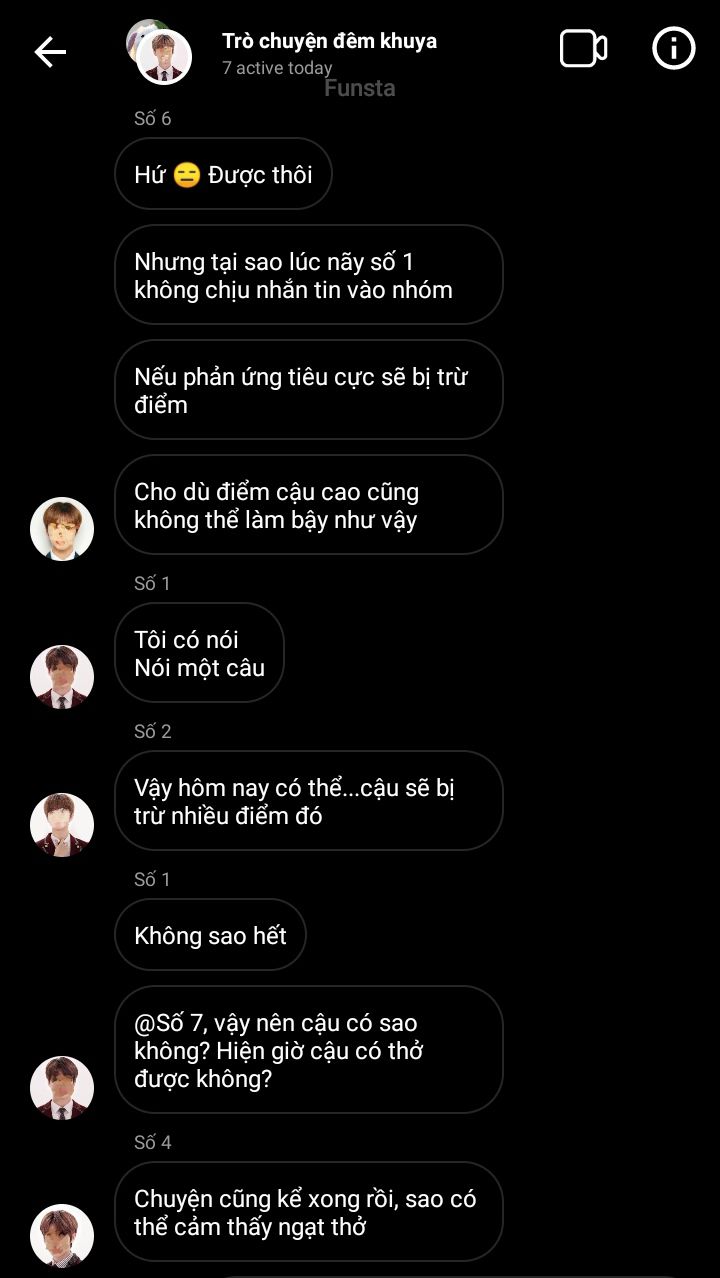Go back using the top-left arrow
Screen dimensions: 720x1278
coord(50,52)
